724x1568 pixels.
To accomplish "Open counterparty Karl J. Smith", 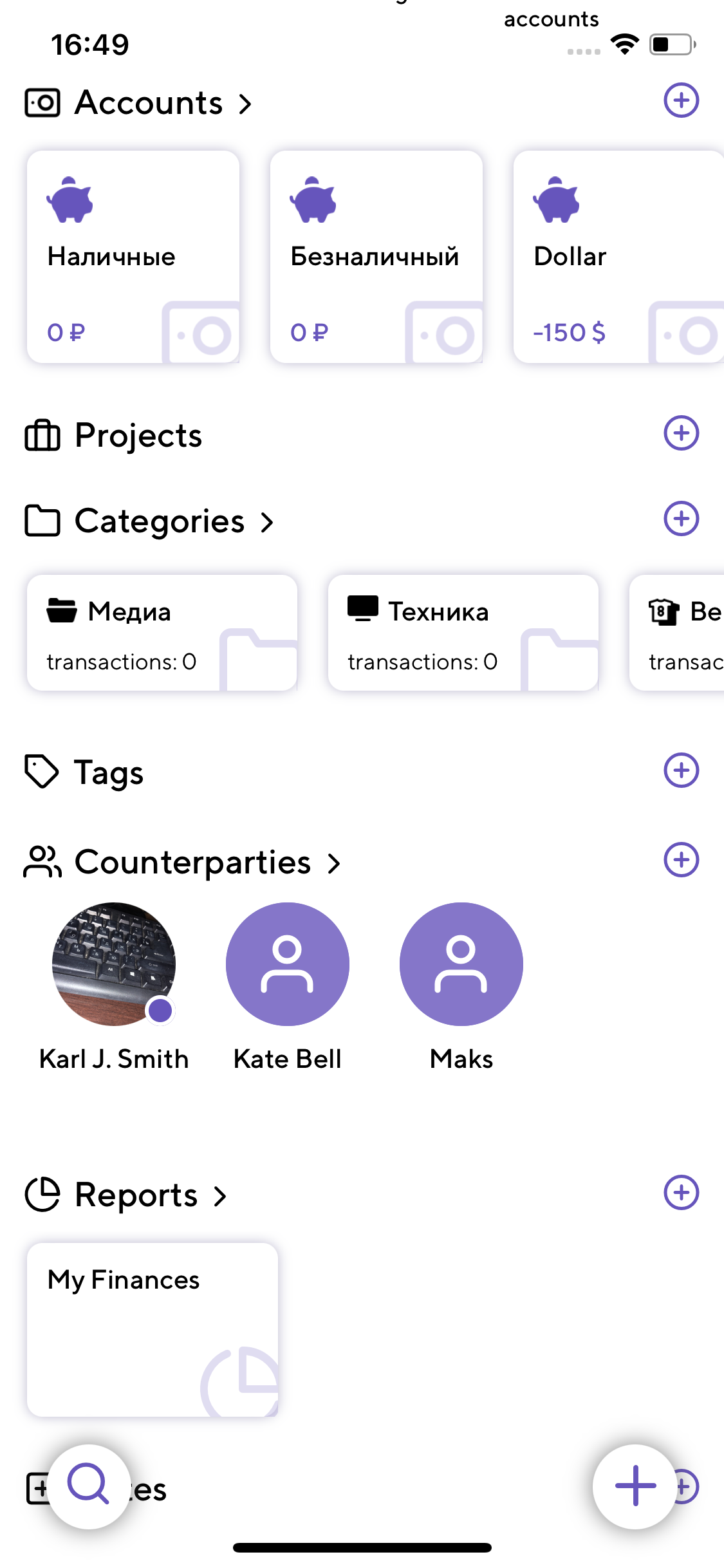I will coord(114,964).
